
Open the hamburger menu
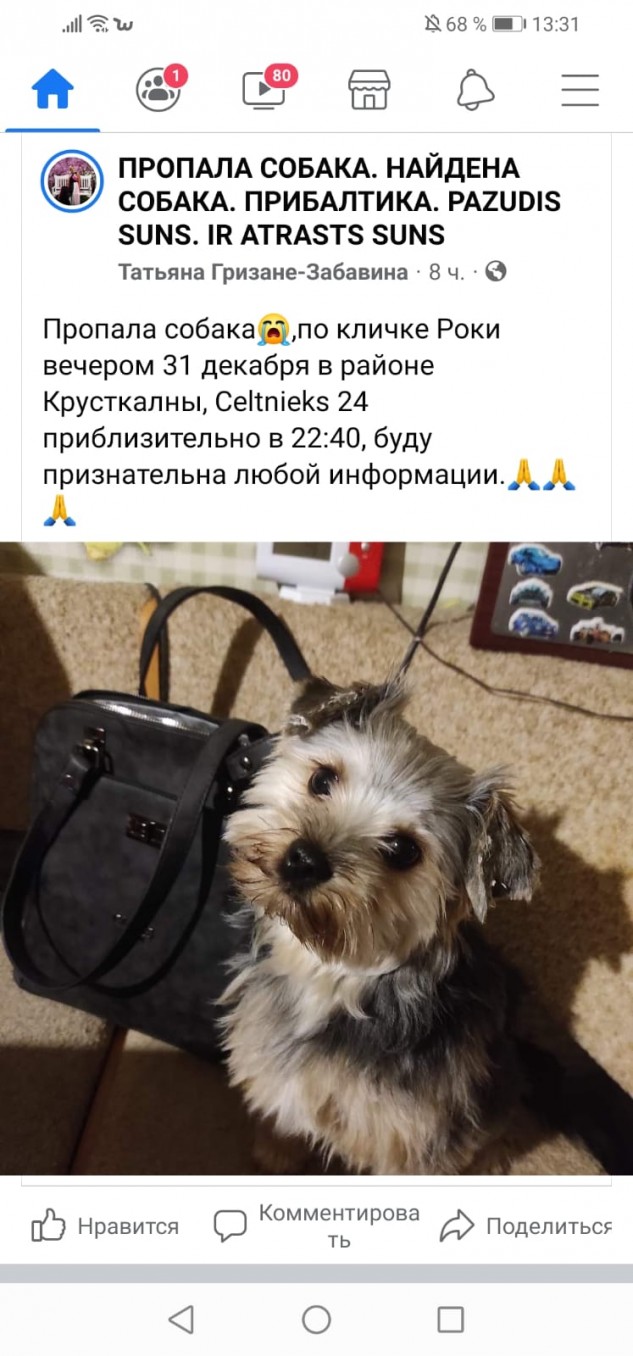(580, 90)
